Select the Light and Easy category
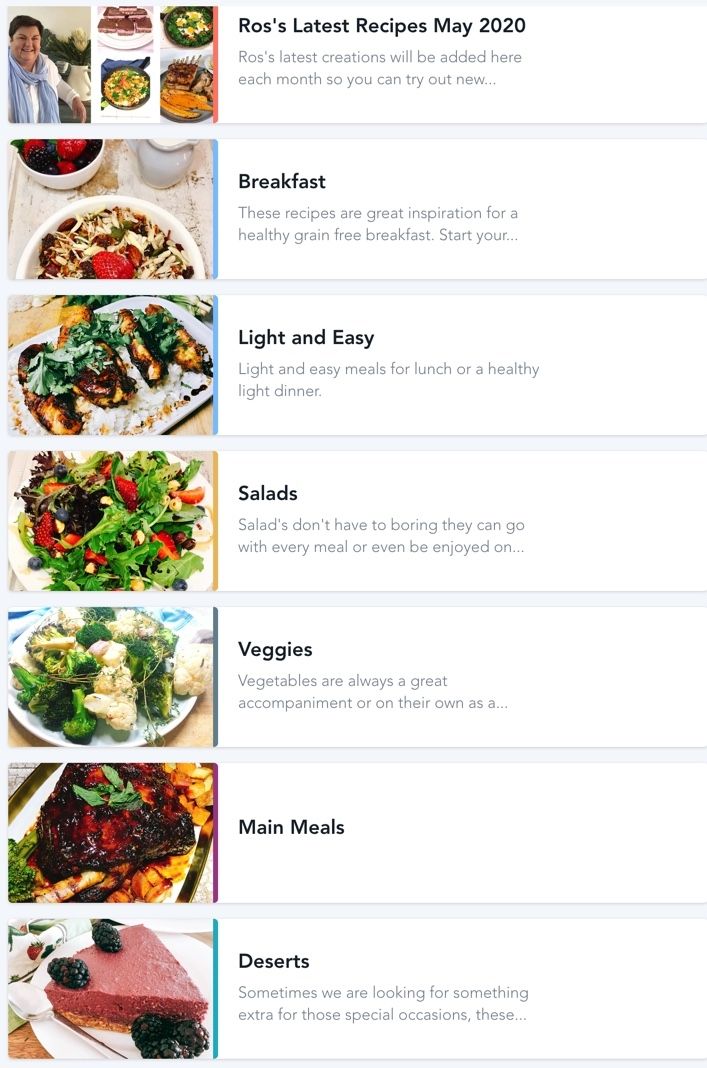The image size is (707, 1068). pos(305,338)
